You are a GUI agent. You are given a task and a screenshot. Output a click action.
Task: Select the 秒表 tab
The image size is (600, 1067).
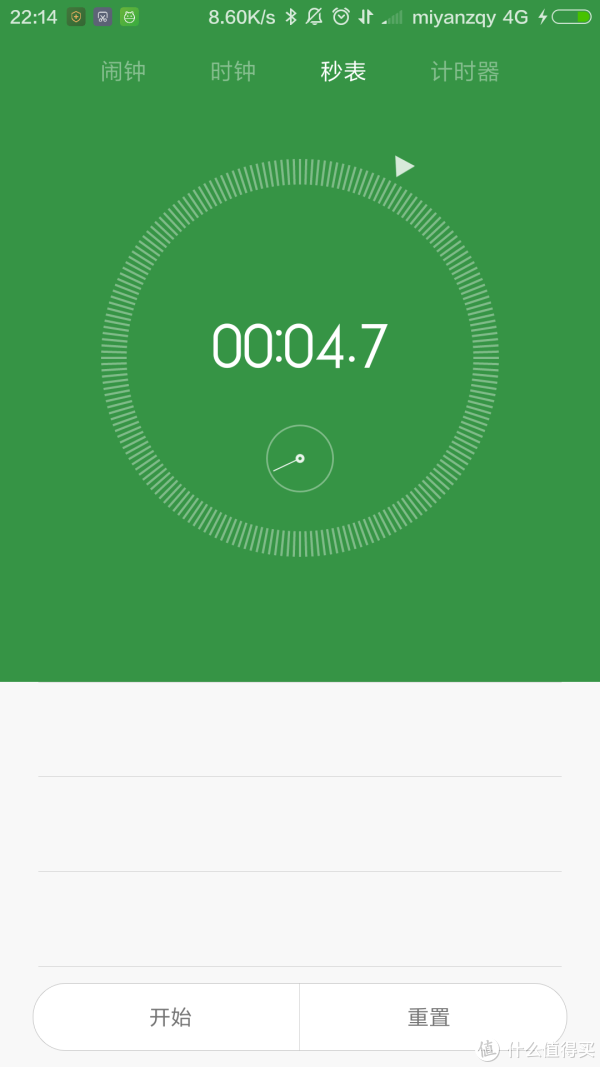point(343,72)
